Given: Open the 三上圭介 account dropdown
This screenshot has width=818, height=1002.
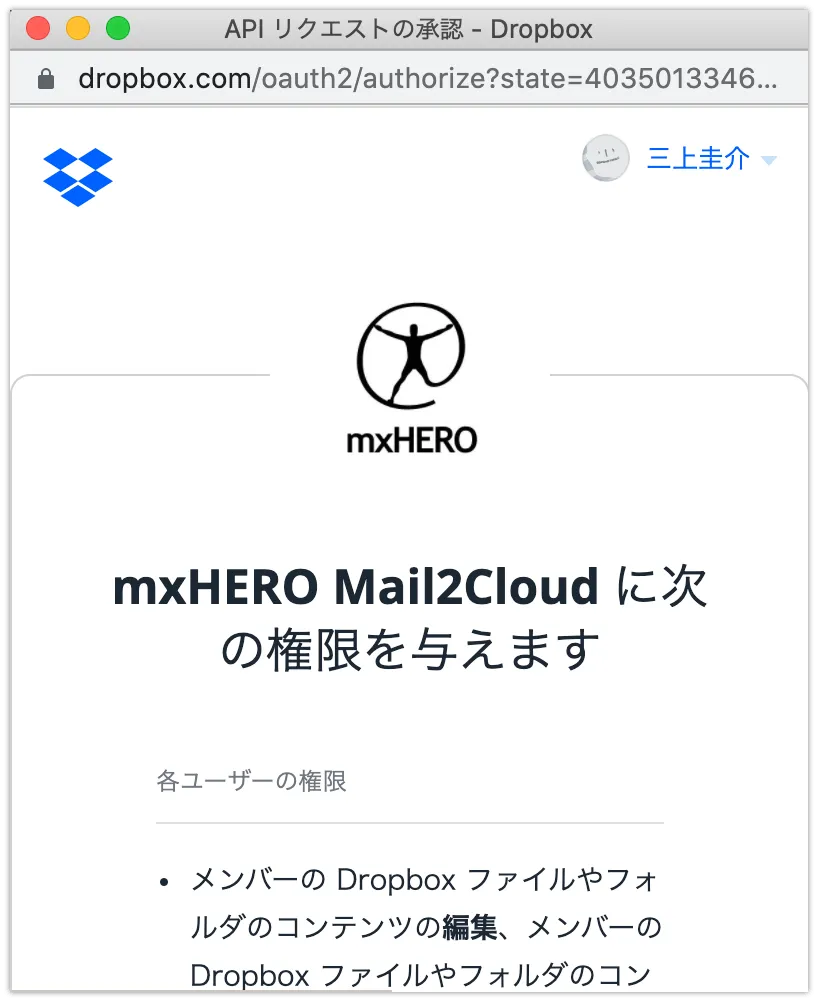Looking at the screenshot, I should pyautogui.click(x=710, y=159).
